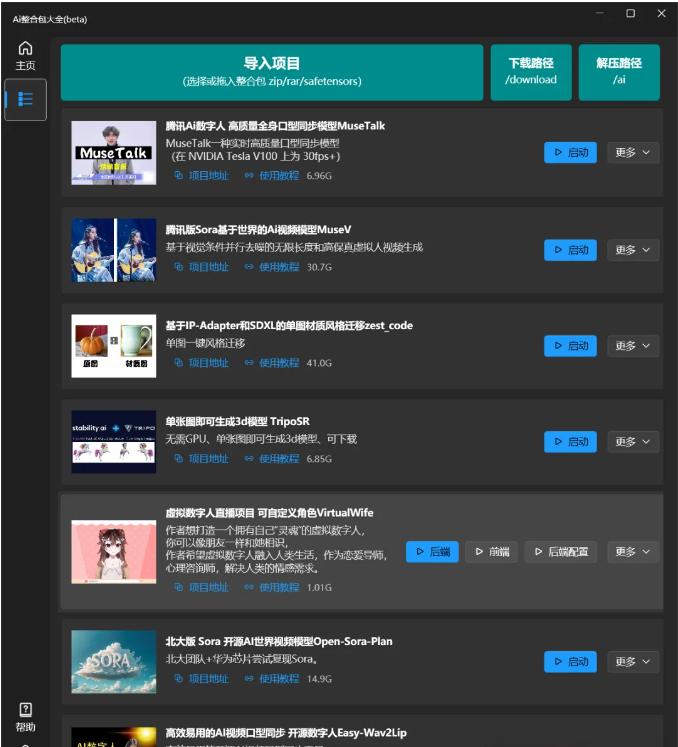The width and height of the screenshot is (678, 747).
Task: Launch MuseV with 启动
Action: pyautogui.click(x=570, y=250)
